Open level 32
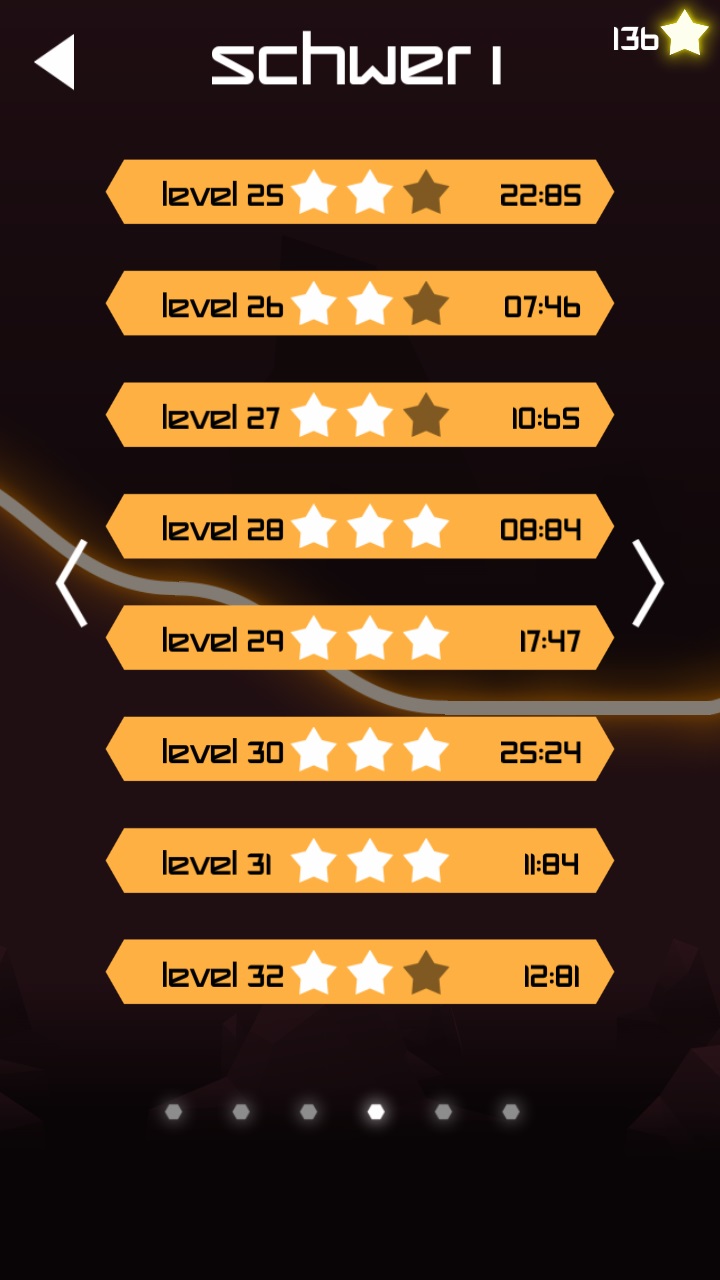The image size is (720, 1280). (x=360, y=972)
